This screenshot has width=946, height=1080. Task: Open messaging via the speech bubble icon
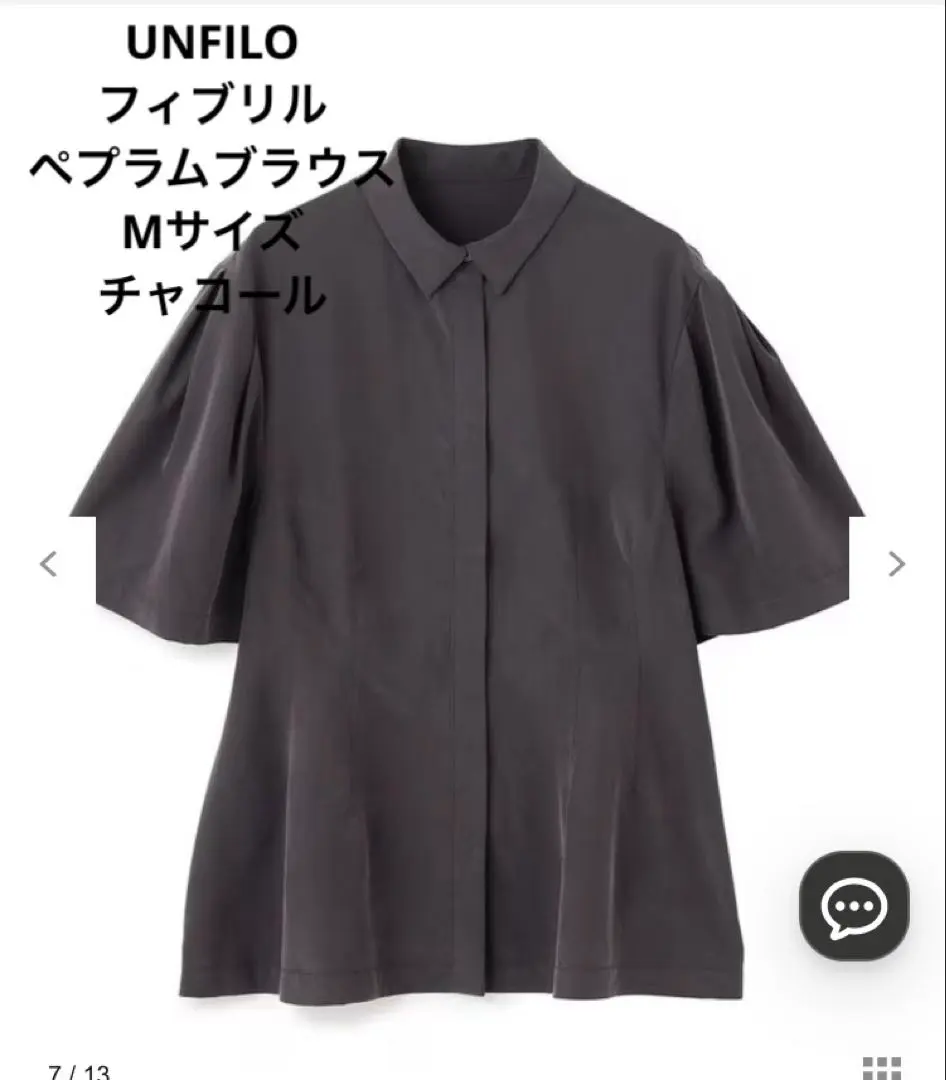coord(855,905)
